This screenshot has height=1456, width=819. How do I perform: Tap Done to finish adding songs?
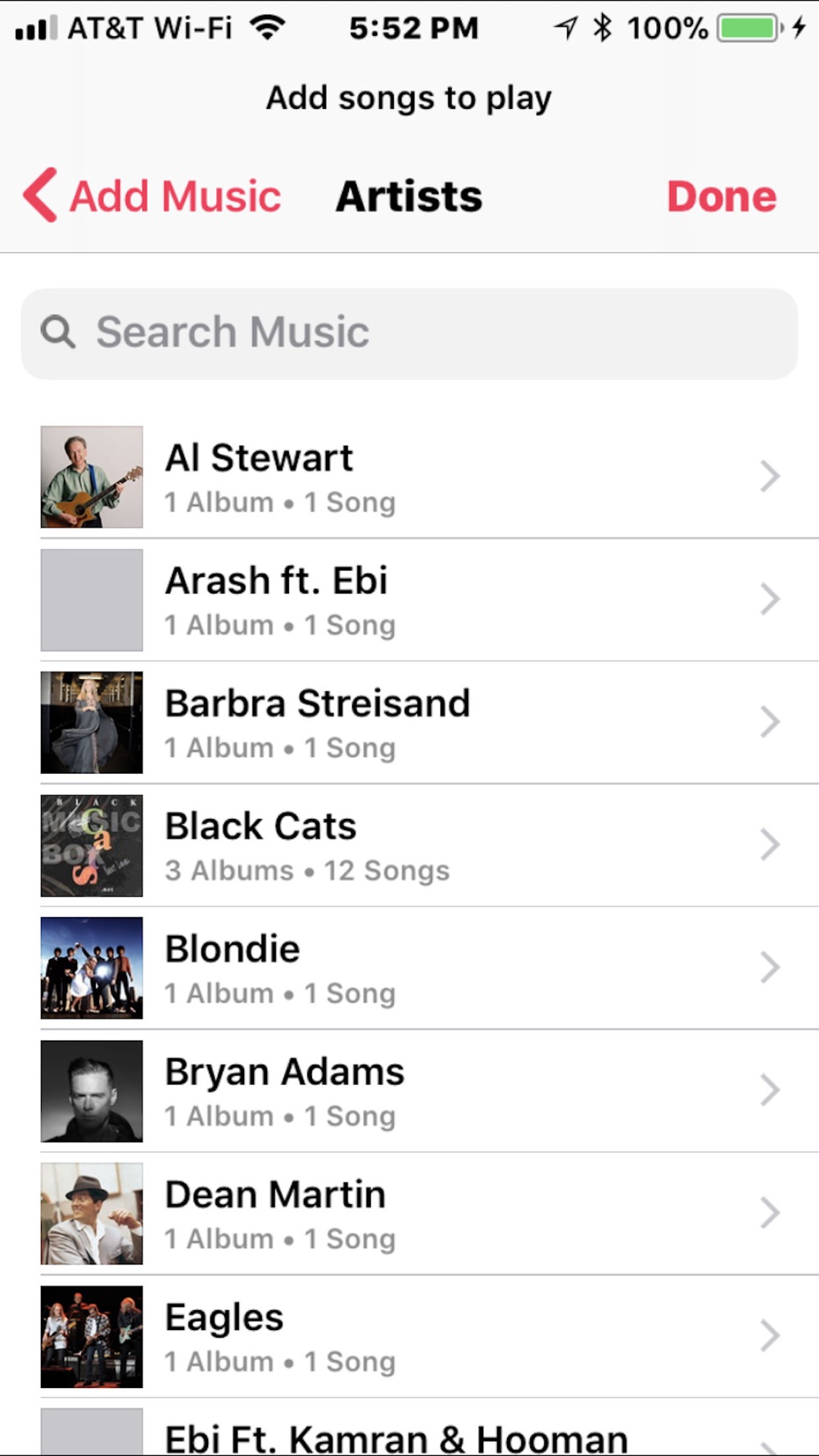click(721, 197)
